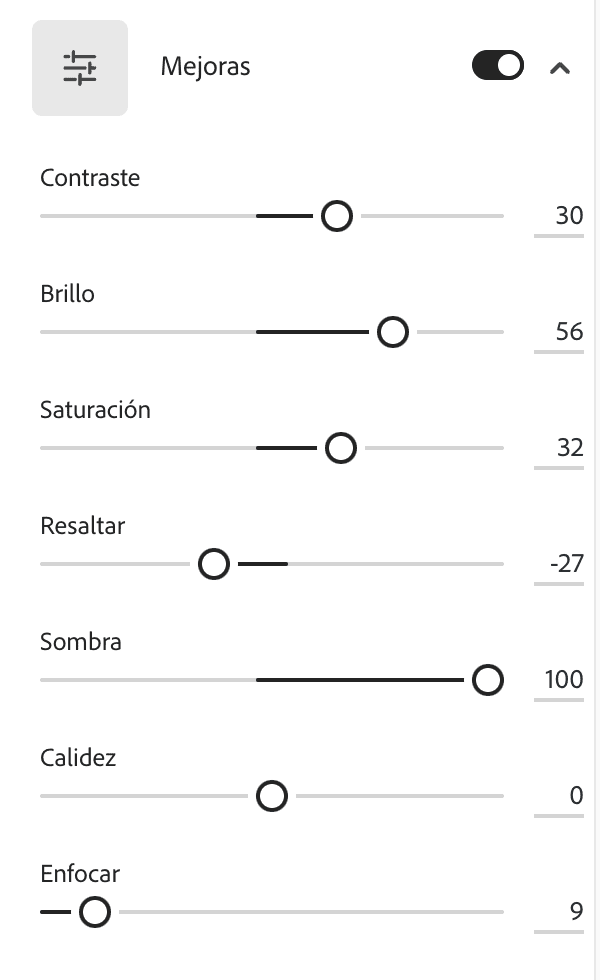This screenshot has height=980, width=600.
Task: Turn off the Mejoras toggle
Action: 498,66
